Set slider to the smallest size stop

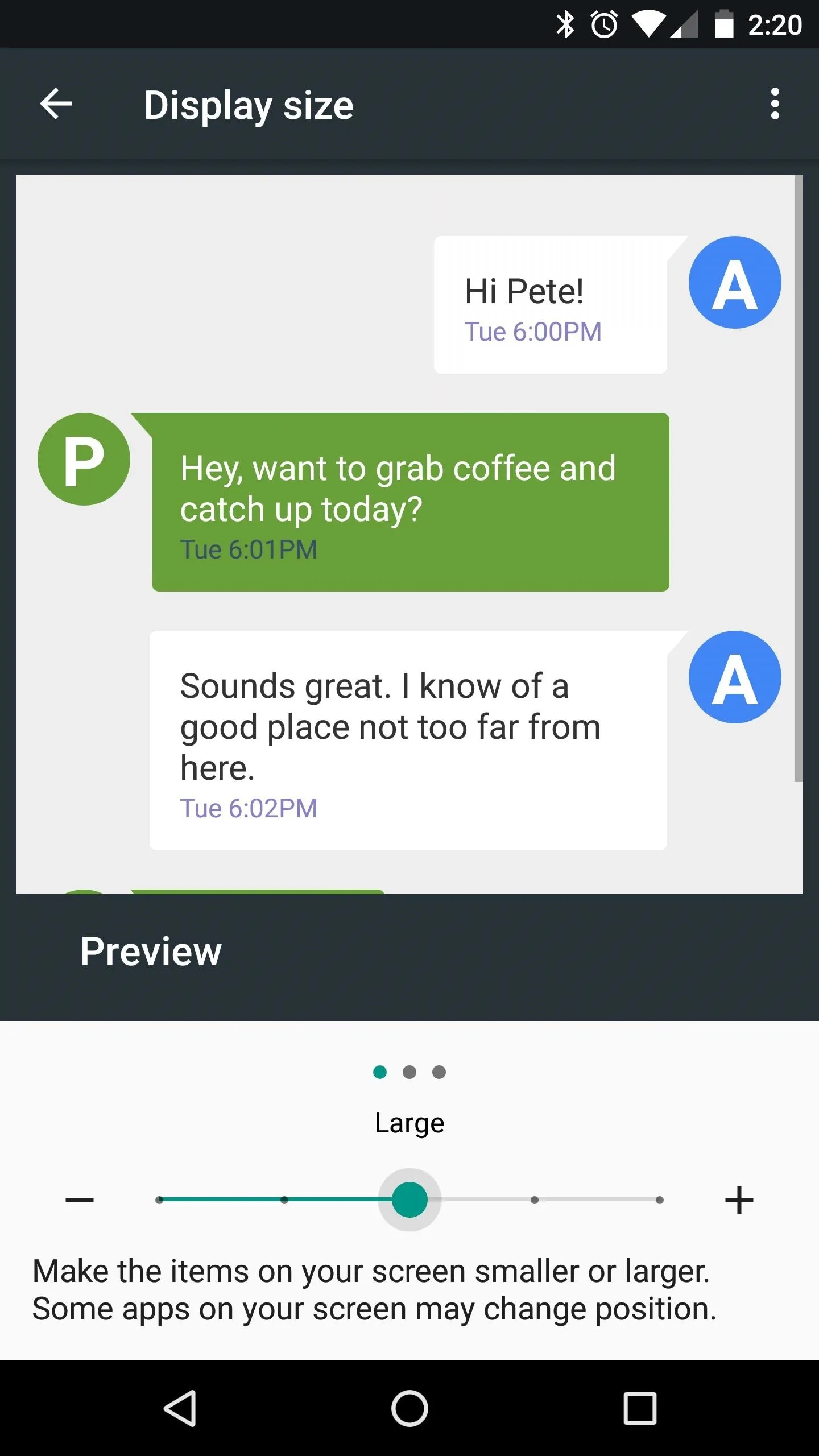point(159,1200)
